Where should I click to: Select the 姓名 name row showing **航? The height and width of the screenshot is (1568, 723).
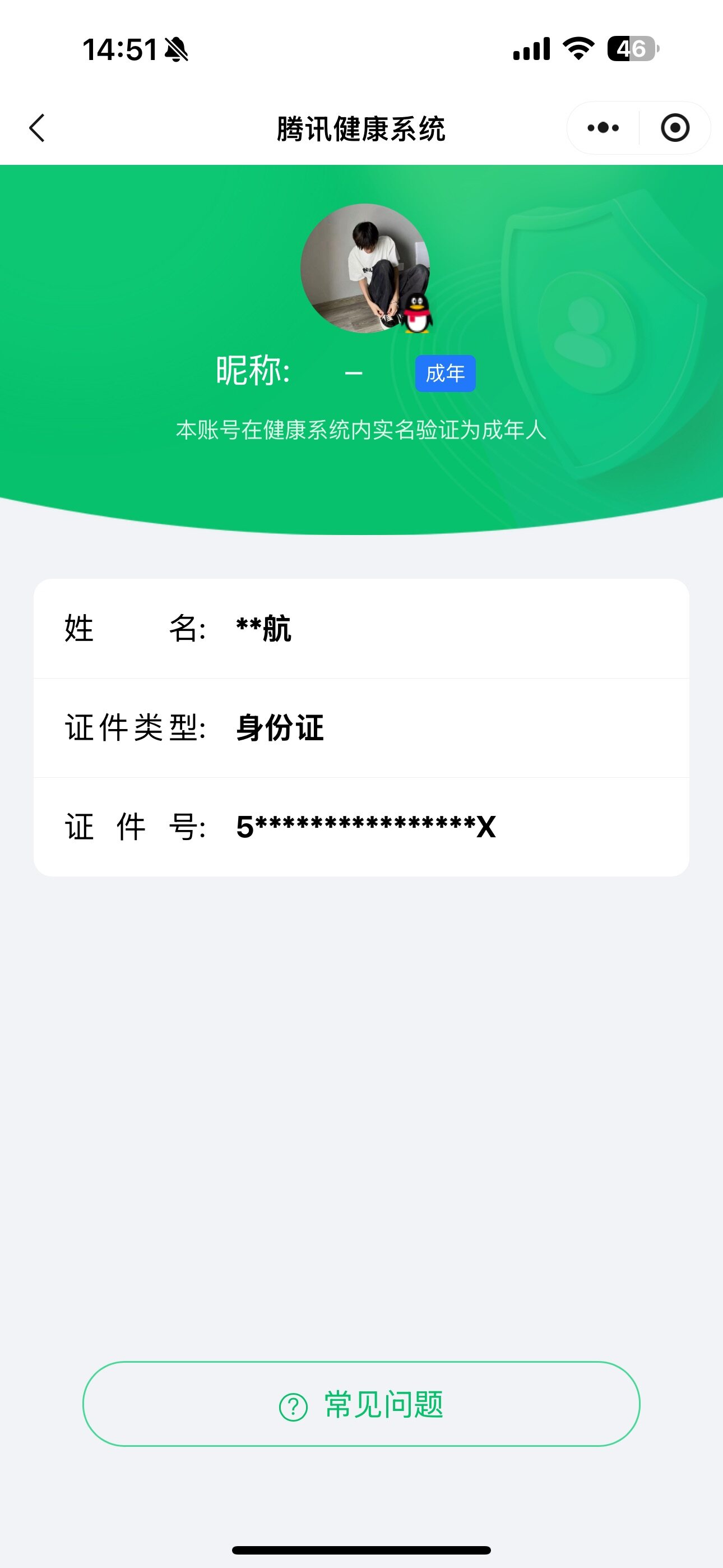pyautogui.click(x=361, y=630)
